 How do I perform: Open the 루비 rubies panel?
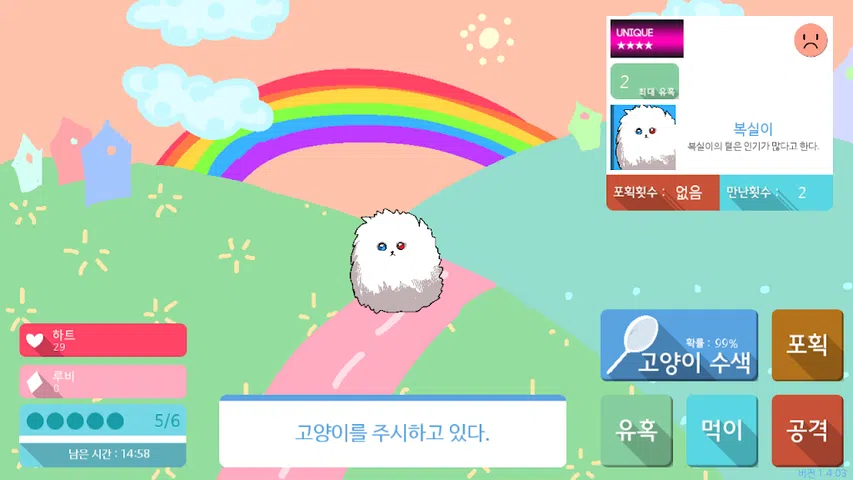pyautogui.click(x=103, y=381)
